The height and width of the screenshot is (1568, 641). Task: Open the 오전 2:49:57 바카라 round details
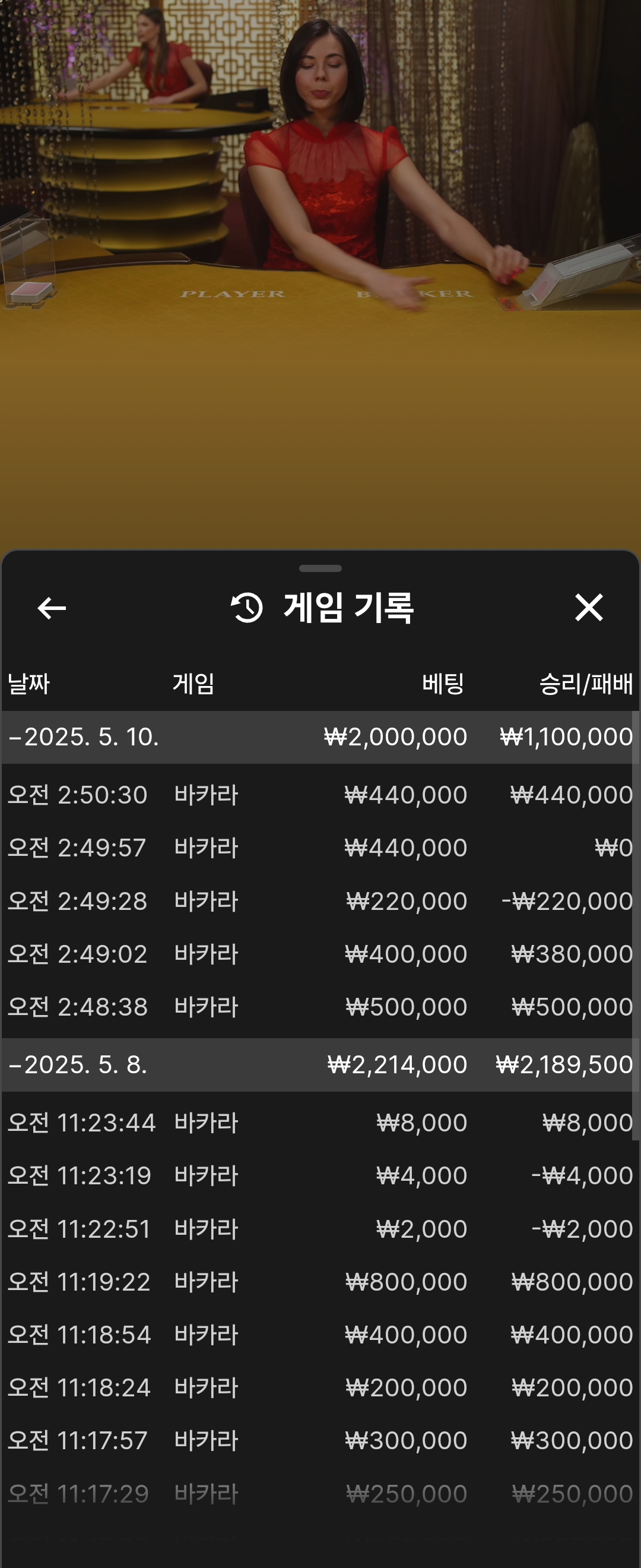pyautogui.click(x=320, y=848)
